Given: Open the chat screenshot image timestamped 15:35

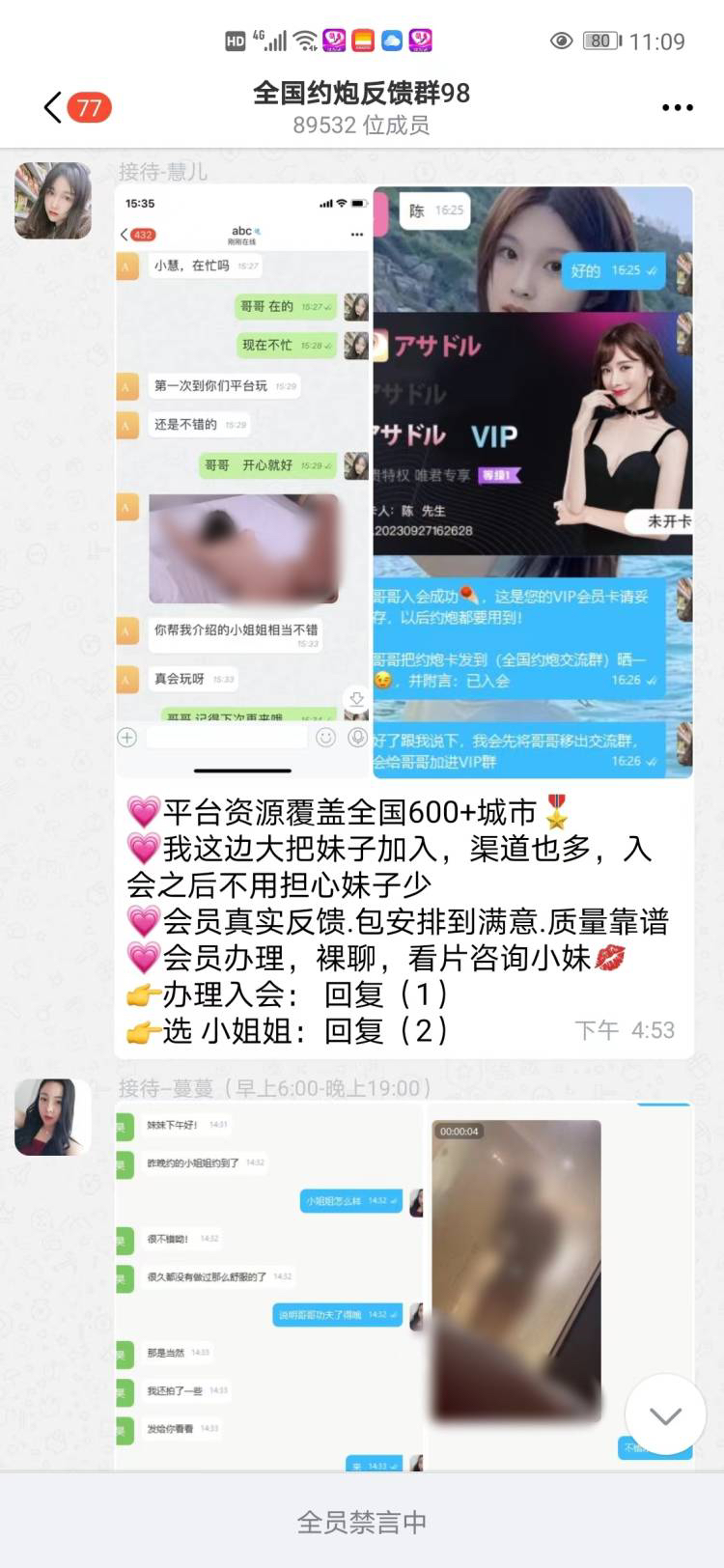Looking at the screenshot, I should pos(243,481).
